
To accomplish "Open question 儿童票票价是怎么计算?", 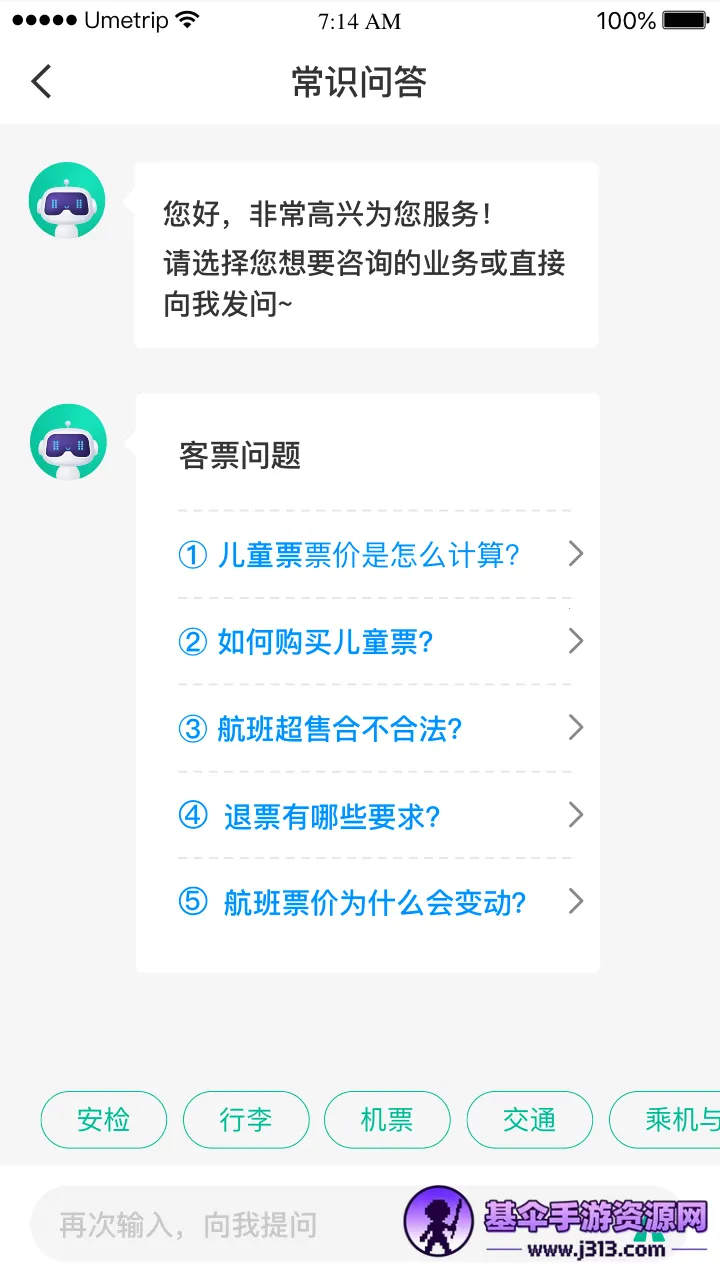I will (x=368, y=555).
